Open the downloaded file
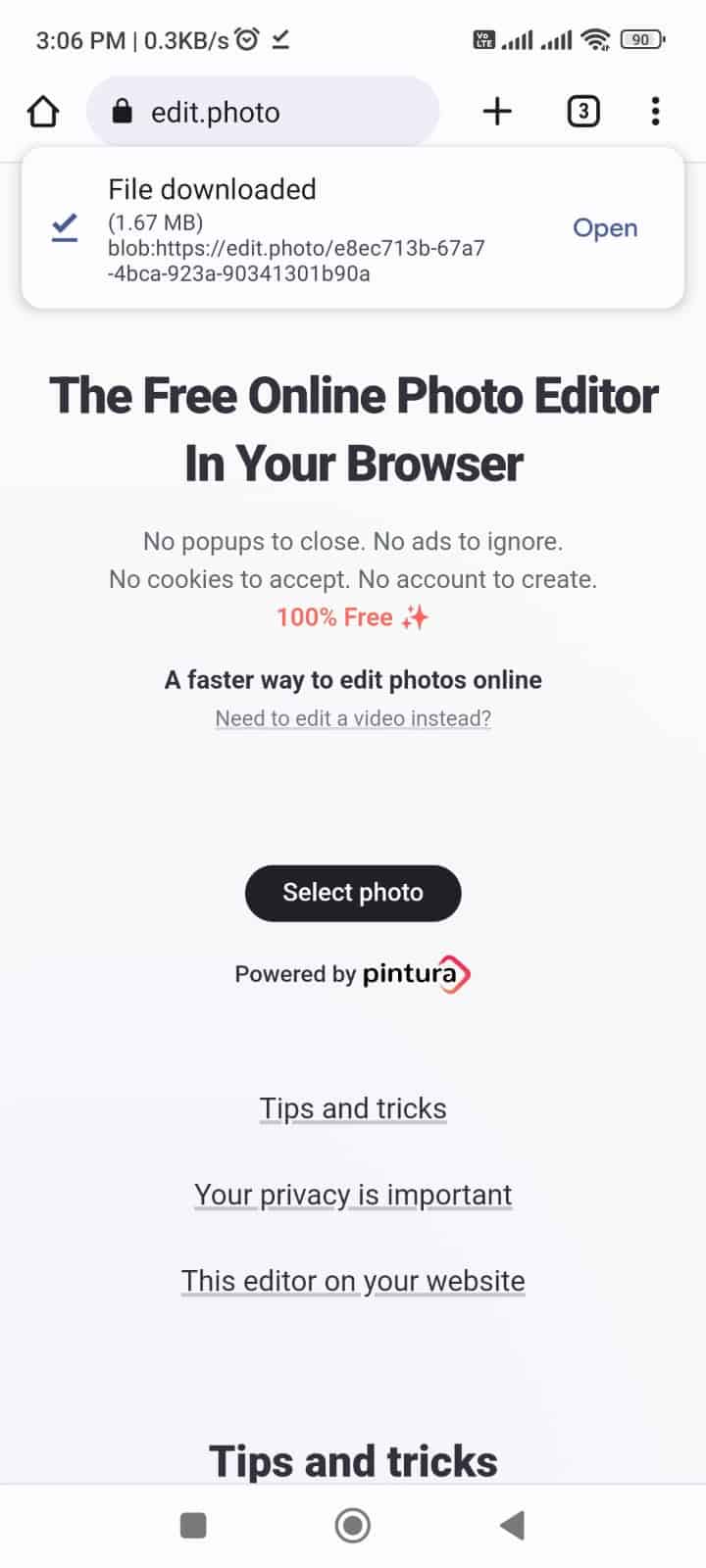The height and width of the screenshot is (1568, 706). tap(605, 228)
